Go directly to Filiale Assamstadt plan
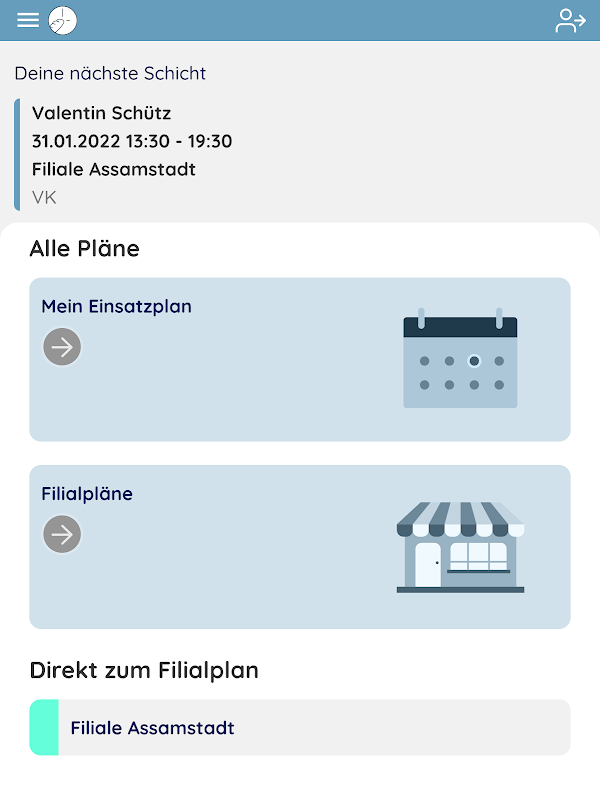600x800 pixels. click(300, 727)
